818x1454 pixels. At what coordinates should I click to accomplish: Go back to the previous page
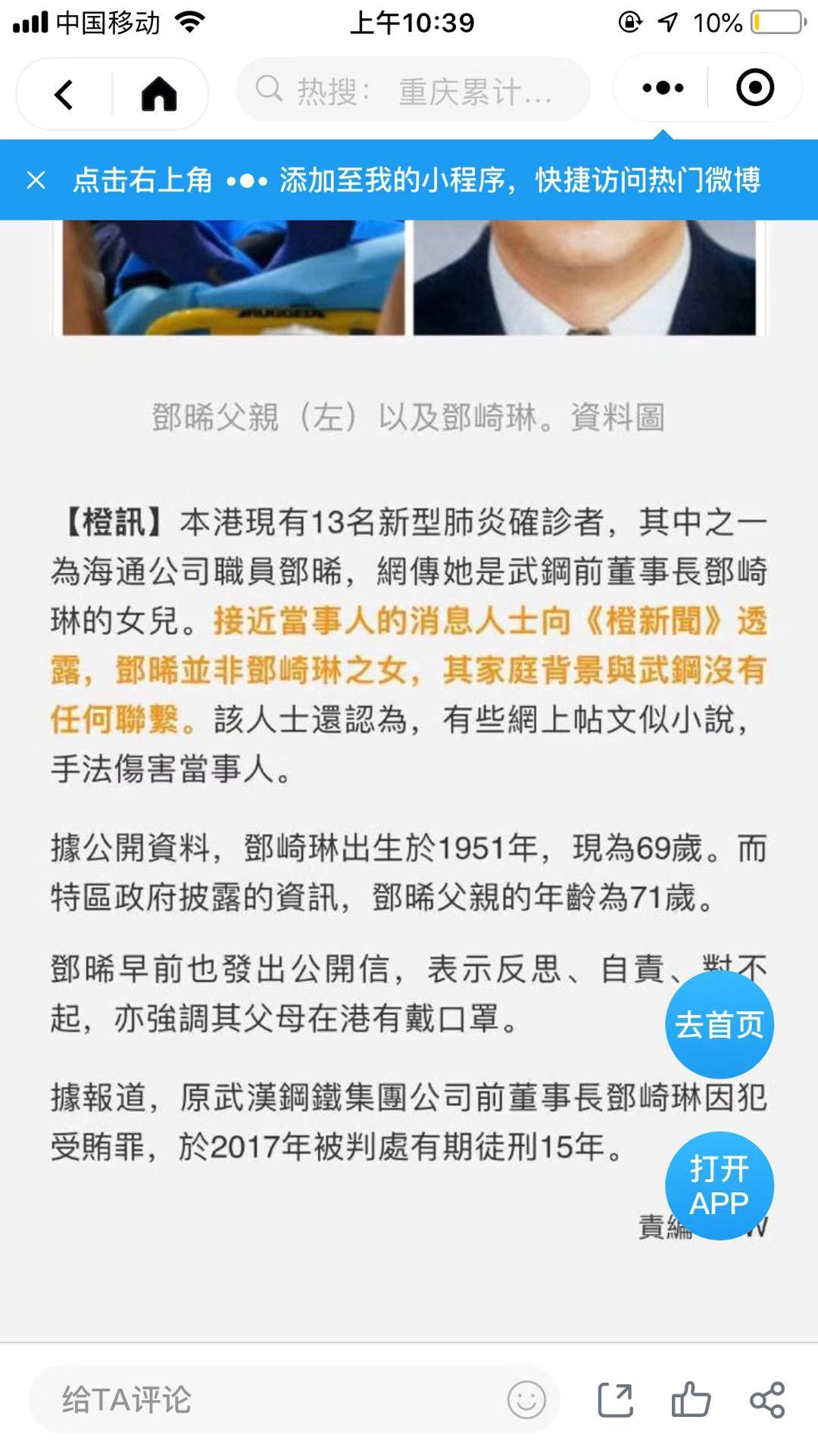point(65,94)
